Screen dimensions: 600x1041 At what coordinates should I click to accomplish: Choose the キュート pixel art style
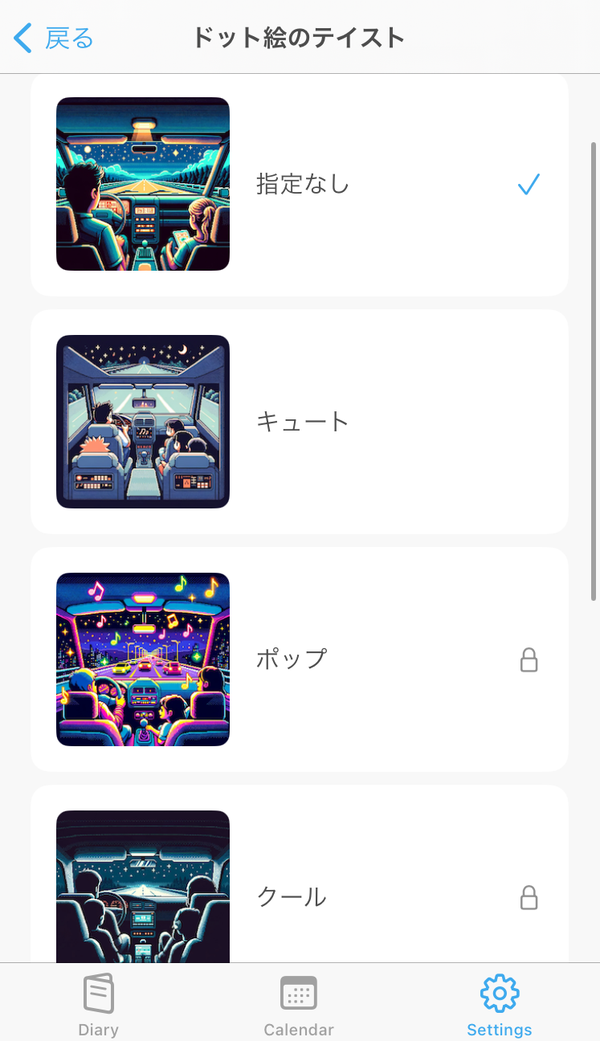point(299,422)
